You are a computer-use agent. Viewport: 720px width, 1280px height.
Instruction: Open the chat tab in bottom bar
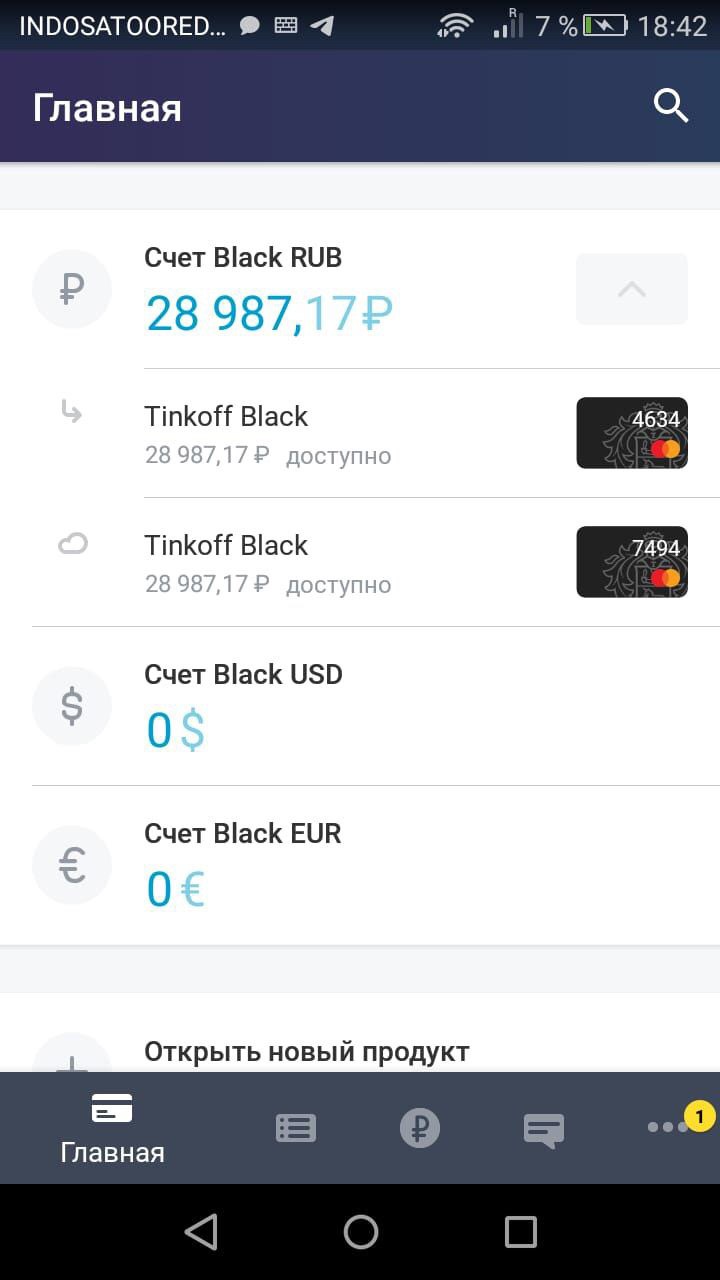pos(544,1130)
